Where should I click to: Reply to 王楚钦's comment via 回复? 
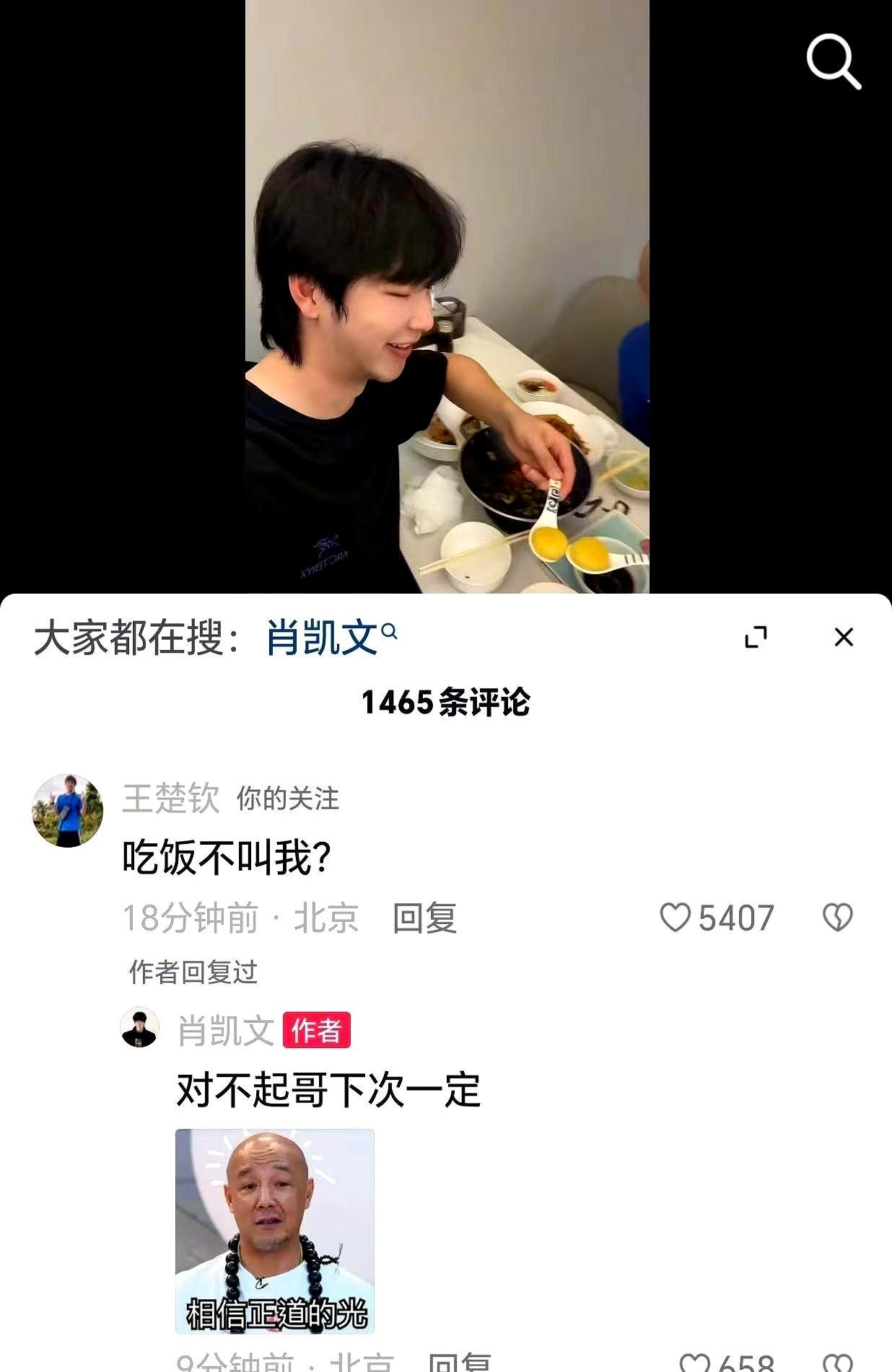coord(423,917)
